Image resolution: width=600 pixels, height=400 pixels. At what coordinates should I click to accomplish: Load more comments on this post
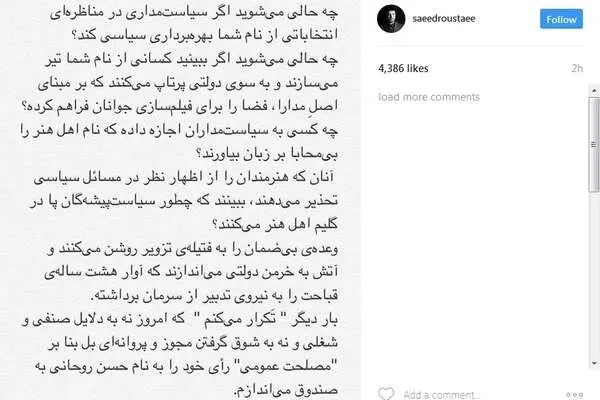coord(429,97)
